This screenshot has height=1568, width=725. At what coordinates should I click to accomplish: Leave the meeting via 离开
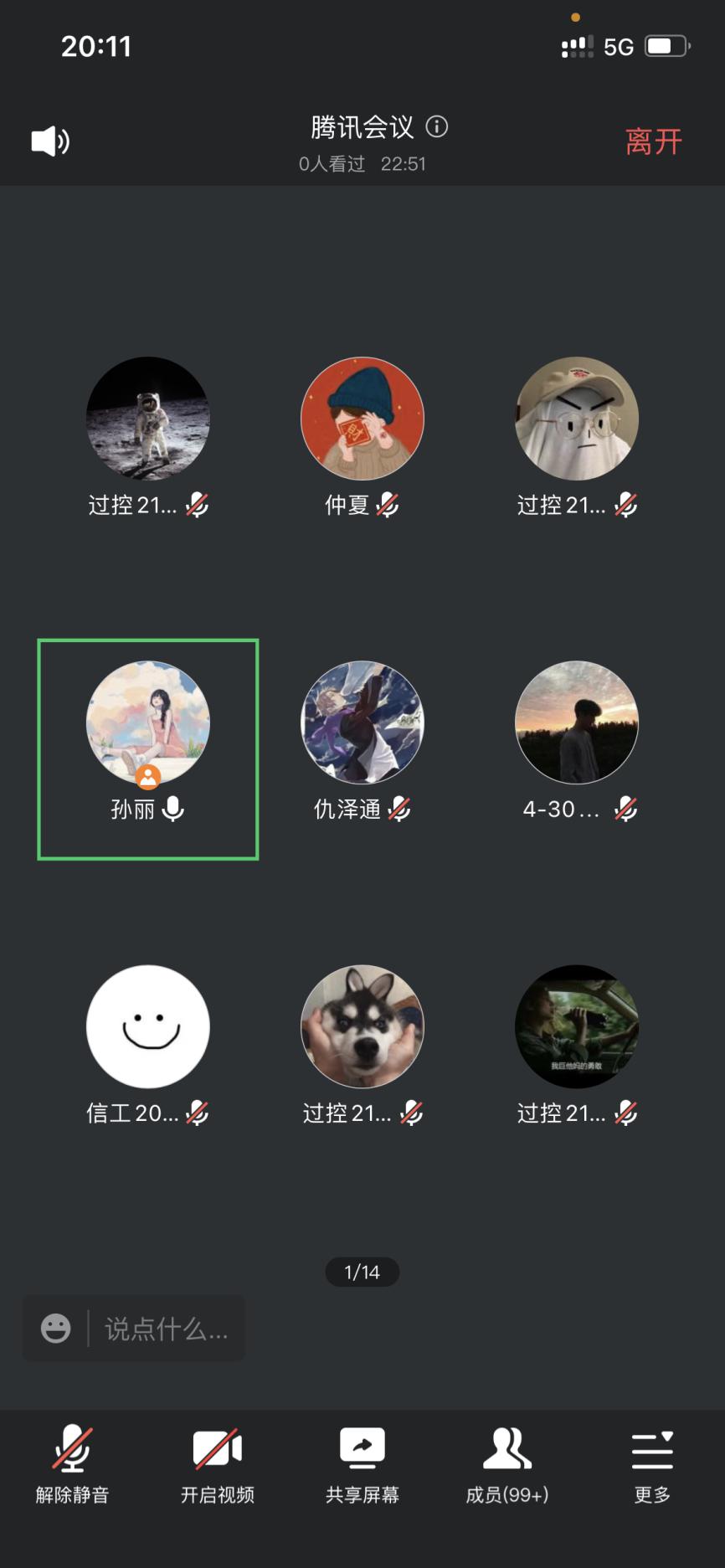click(653, 141)
